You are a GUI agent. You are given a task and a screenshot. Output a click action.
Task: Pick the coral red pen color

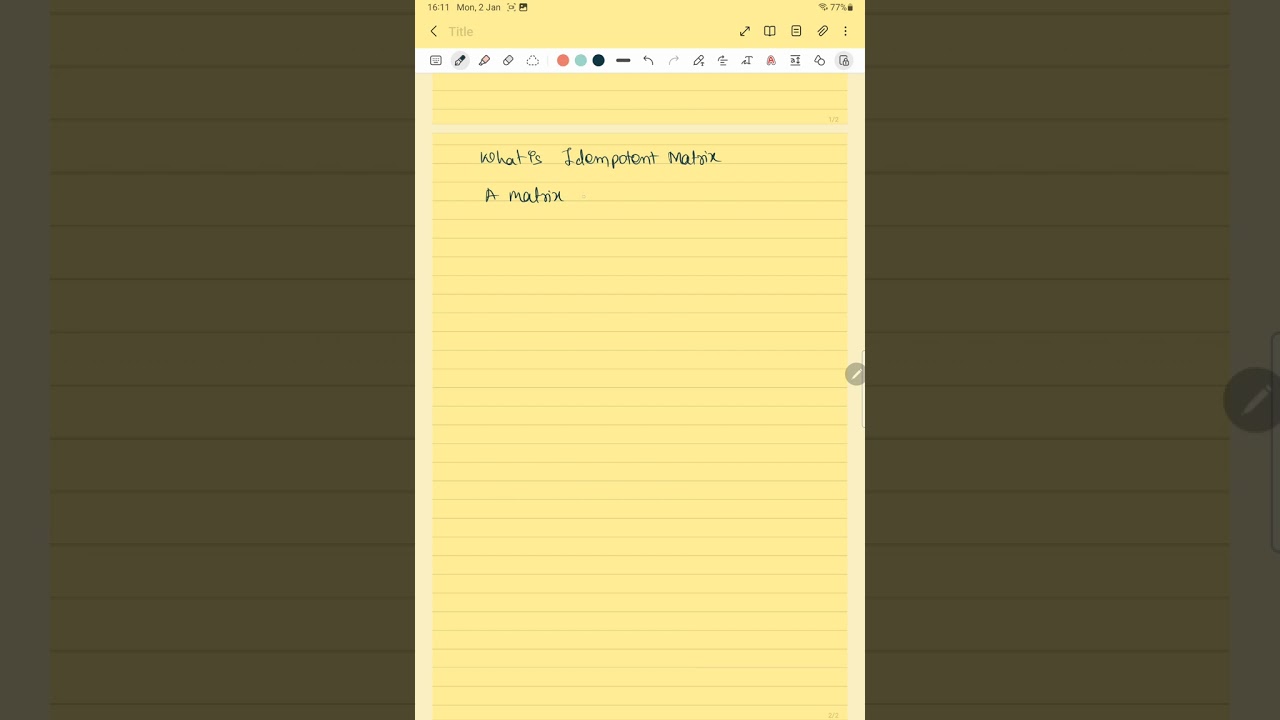(x=563, y=61)
